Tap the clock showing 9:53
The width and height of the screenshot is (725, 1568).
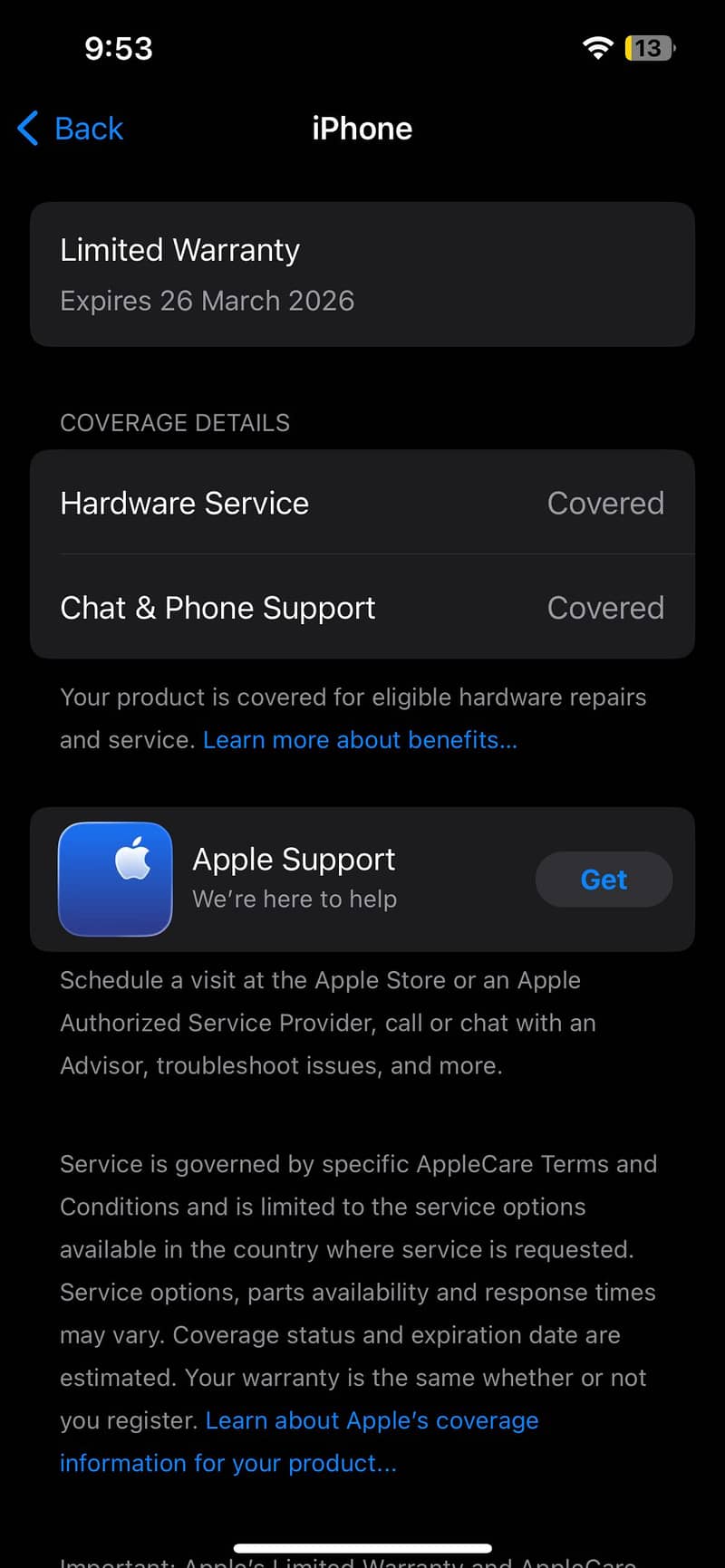pos(118,48)
